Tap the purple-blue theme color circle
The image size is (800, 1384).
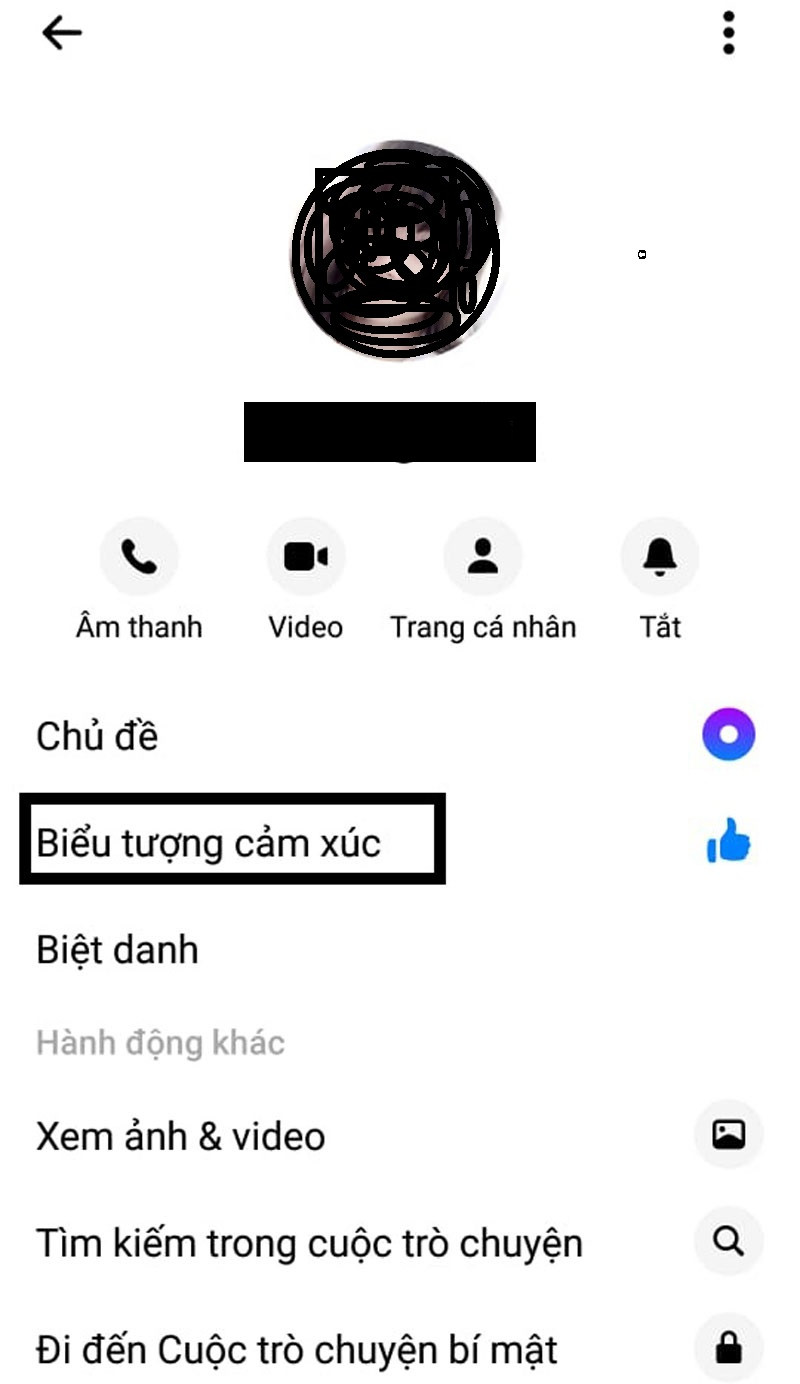[x=729, y=734]
